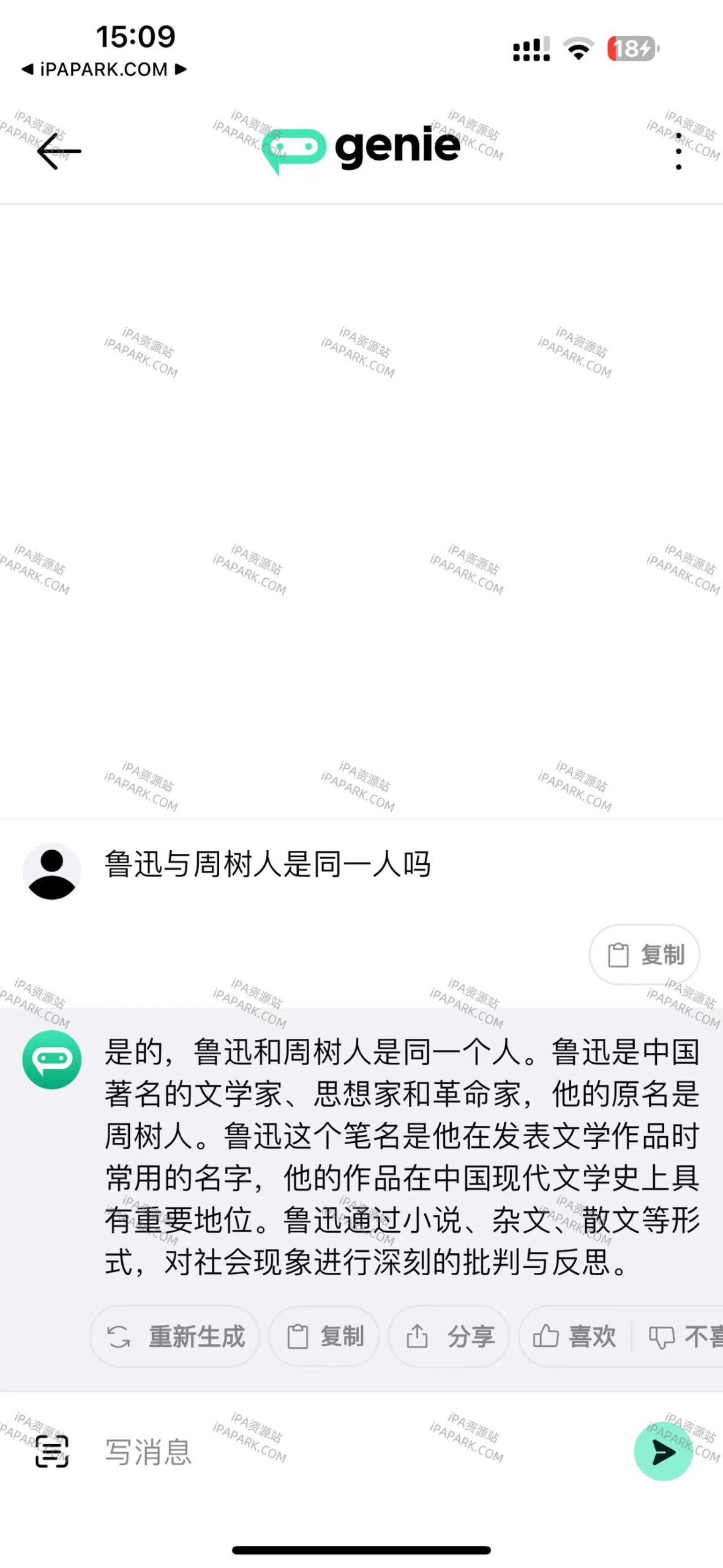Return to iPAPARK.COM via status link
The width and height of the screenshot is (723, 1568).
pos(103,69)
